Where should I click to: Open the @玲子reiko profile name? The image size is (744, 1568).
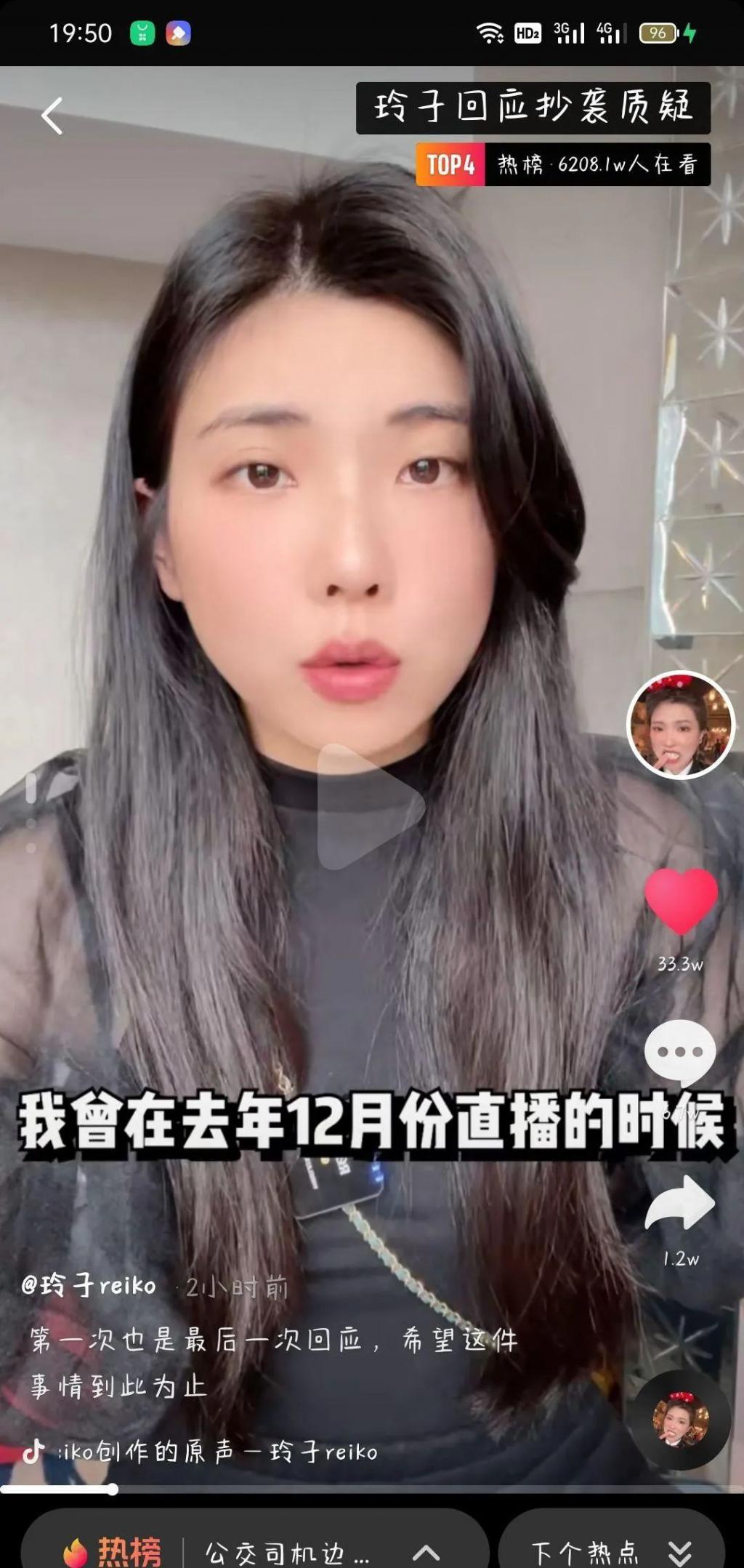coord(89,1286)
